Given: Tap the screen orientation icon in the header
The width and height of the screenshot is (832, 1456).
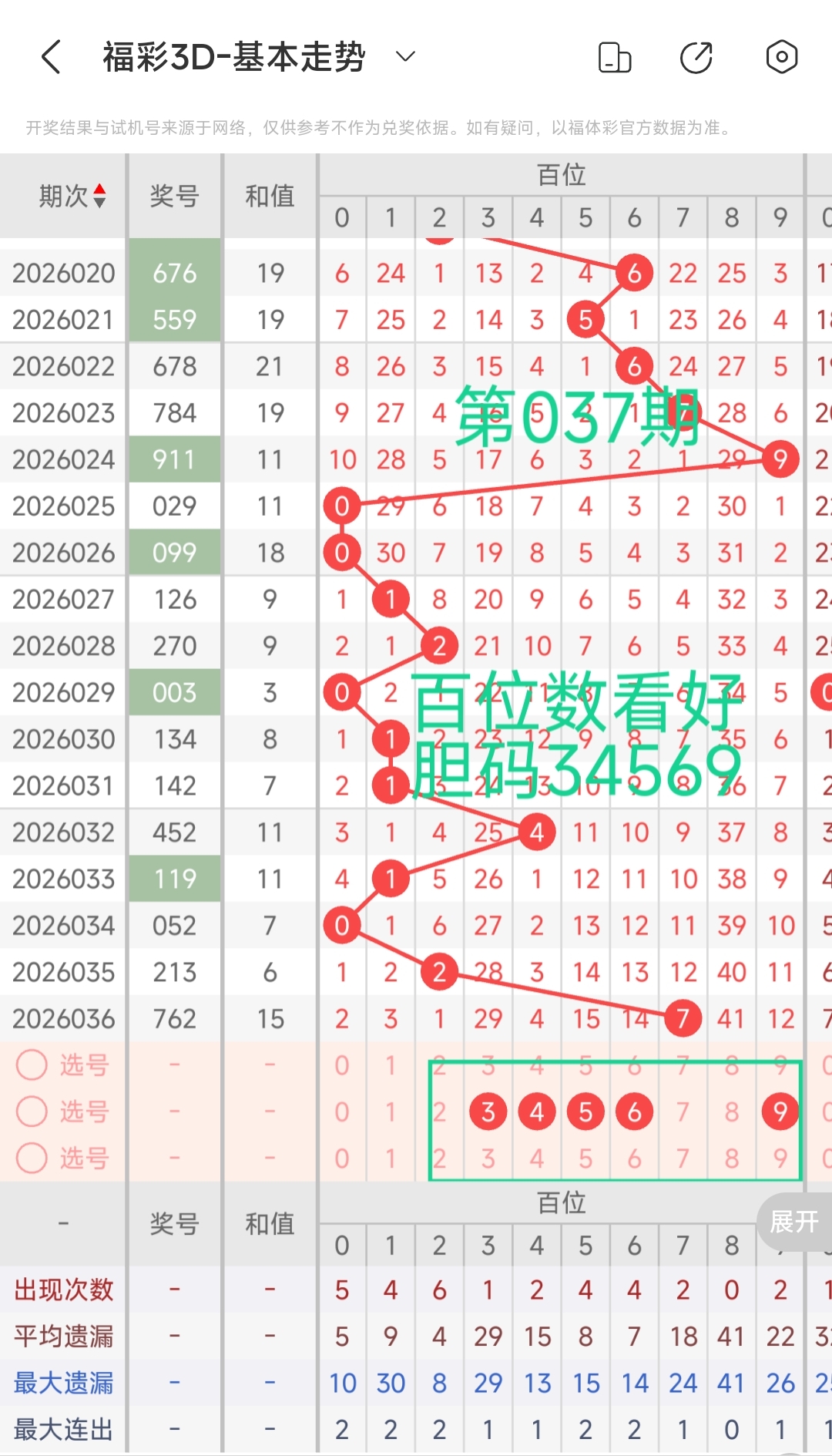Looking at the screenshot, I should (615, 58).
